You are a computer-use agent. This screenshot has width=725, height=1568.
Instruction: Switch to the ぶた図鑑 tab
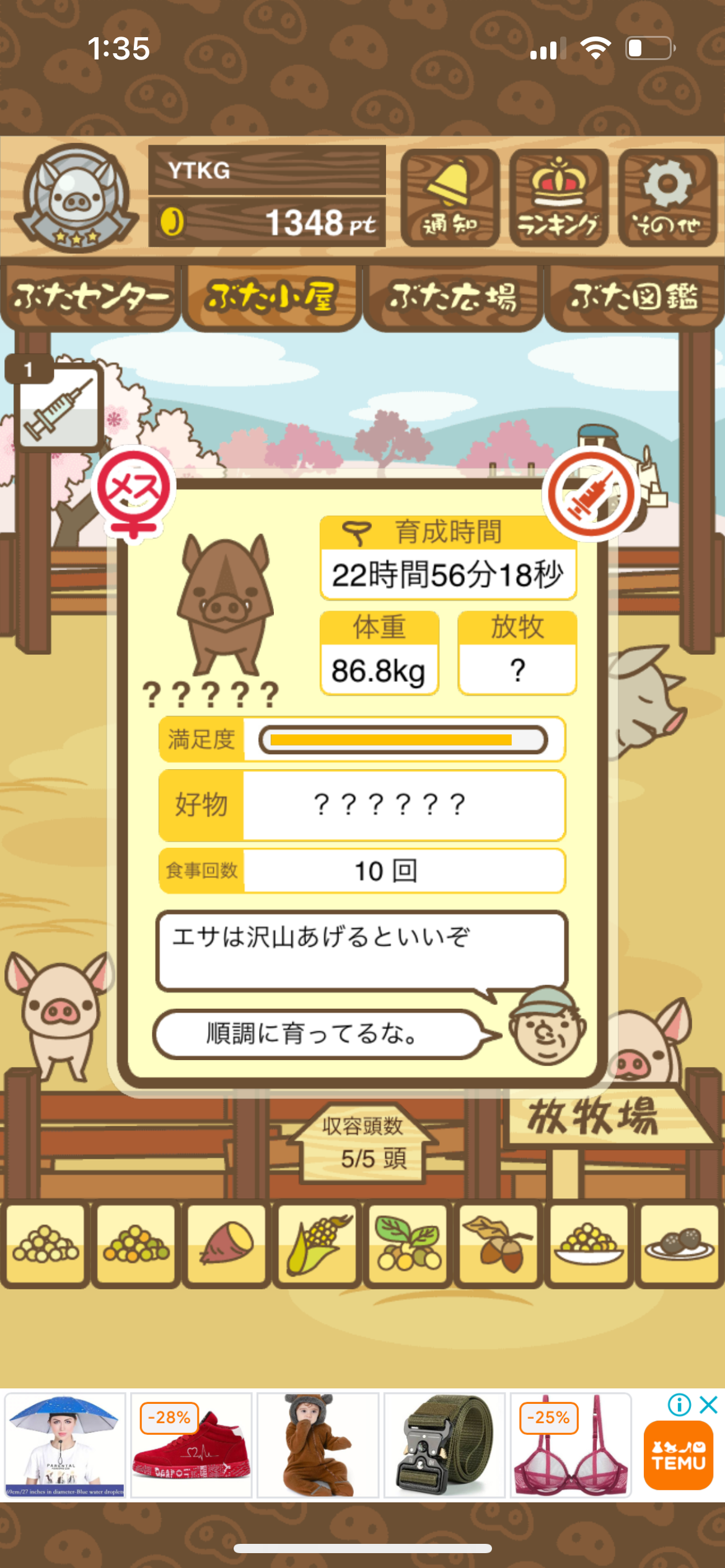point(634,297)
